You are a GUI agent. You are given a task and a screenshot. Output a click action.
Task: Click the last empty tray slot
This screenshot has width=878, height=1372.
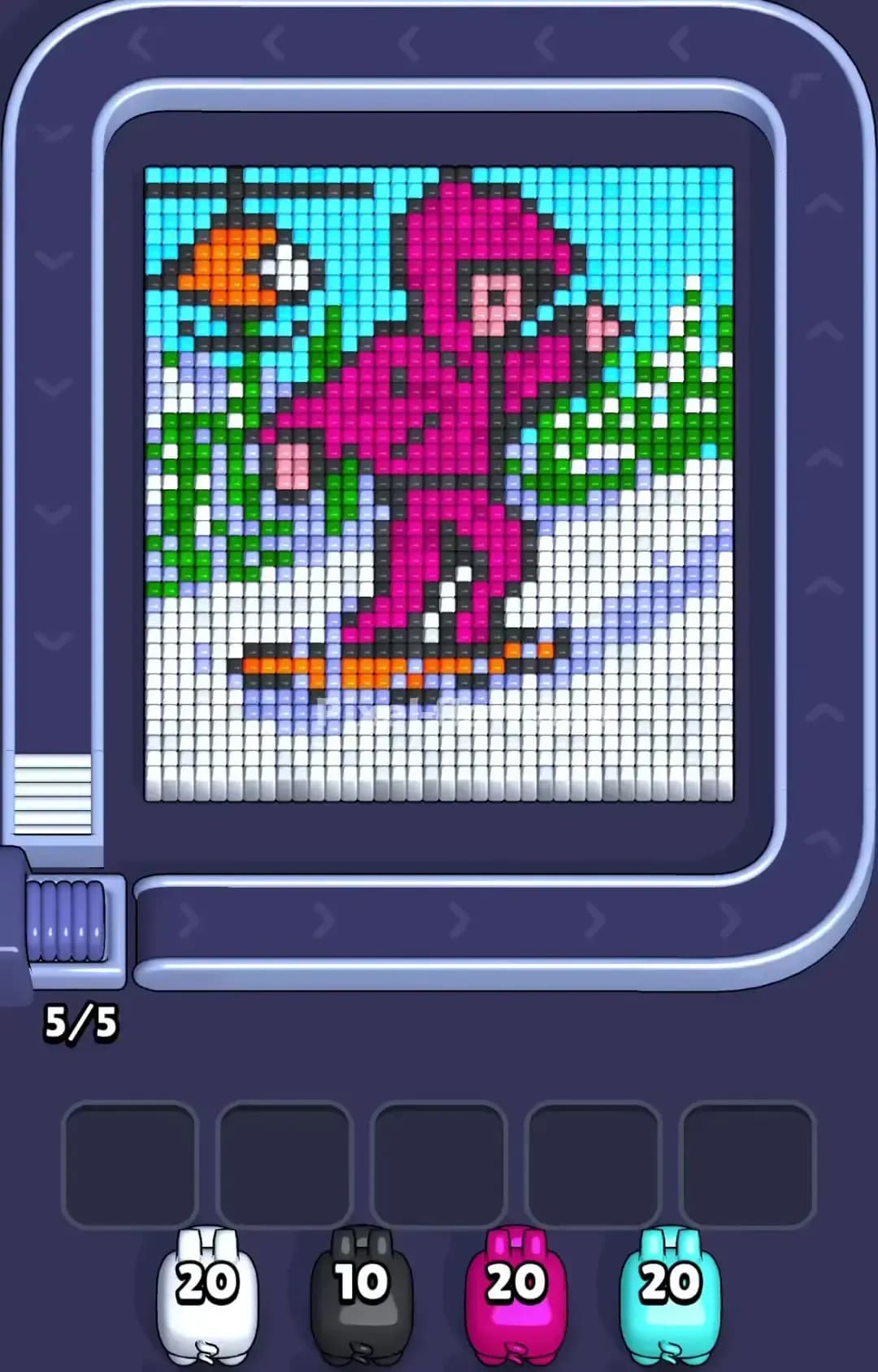click(x=748, y=1162)
